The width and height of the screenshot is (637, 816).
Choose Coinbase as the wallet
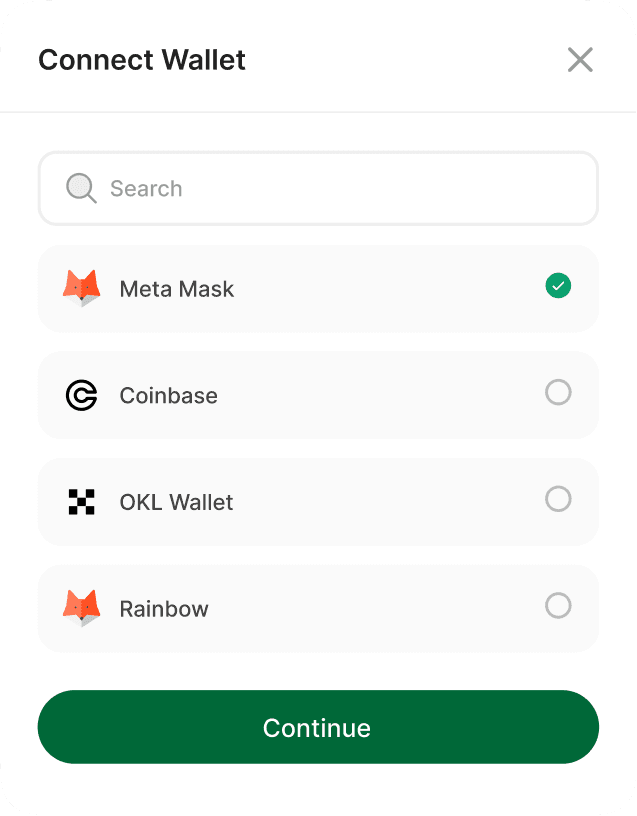318,395
